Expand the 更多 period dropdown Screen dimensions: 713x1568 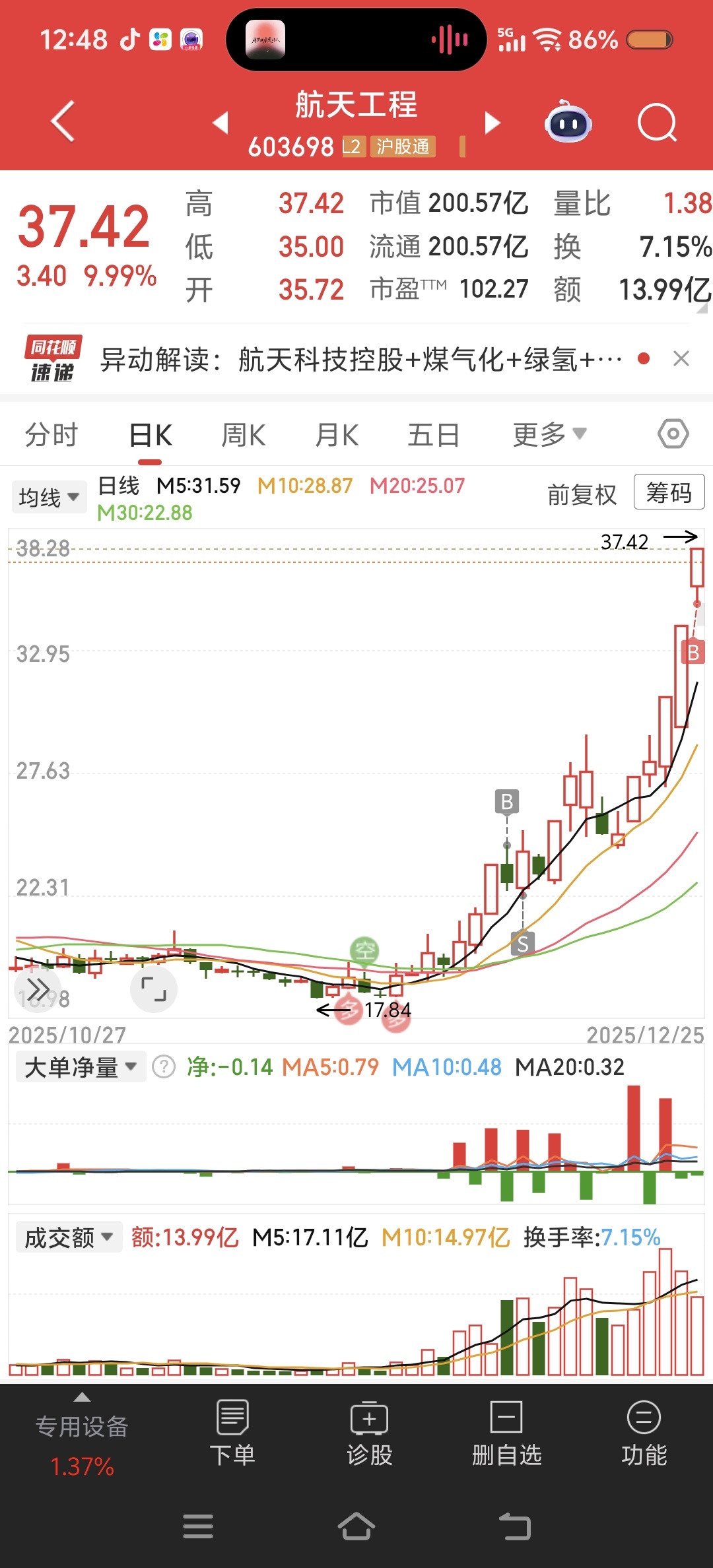tap(549, 435)
